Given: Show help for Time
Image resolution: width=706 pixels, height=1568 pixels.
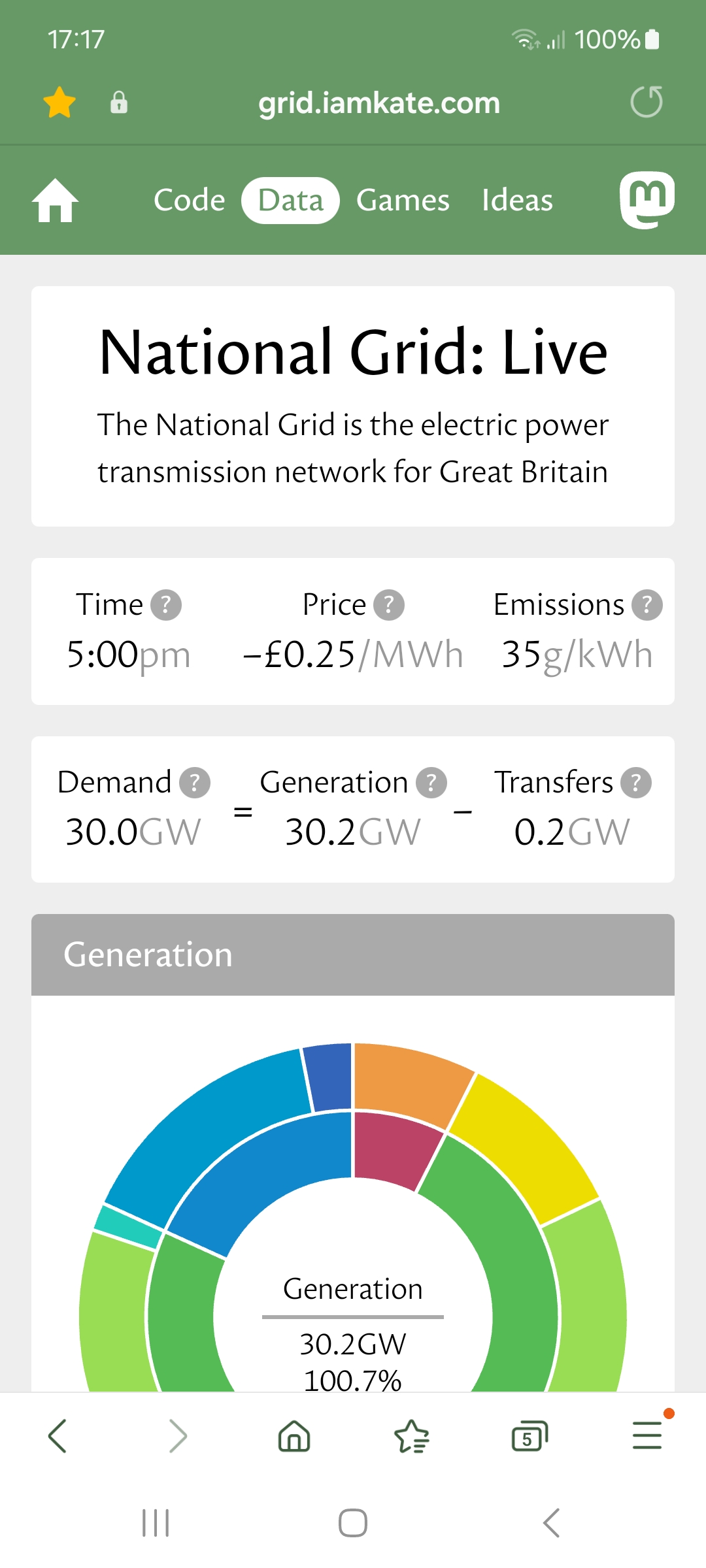Looking at the screenshot, I should coord(166,605).
